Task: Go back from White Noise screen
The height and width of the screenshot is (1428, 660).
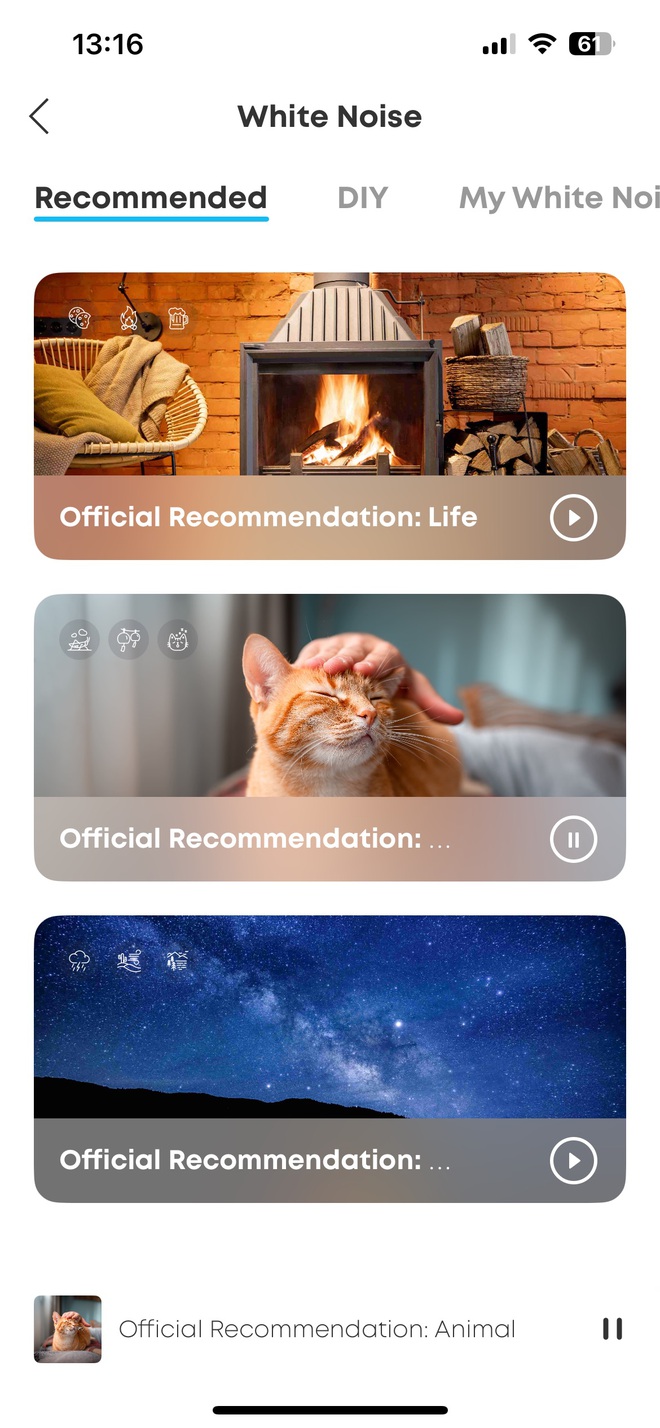Action: pos(39,116)
